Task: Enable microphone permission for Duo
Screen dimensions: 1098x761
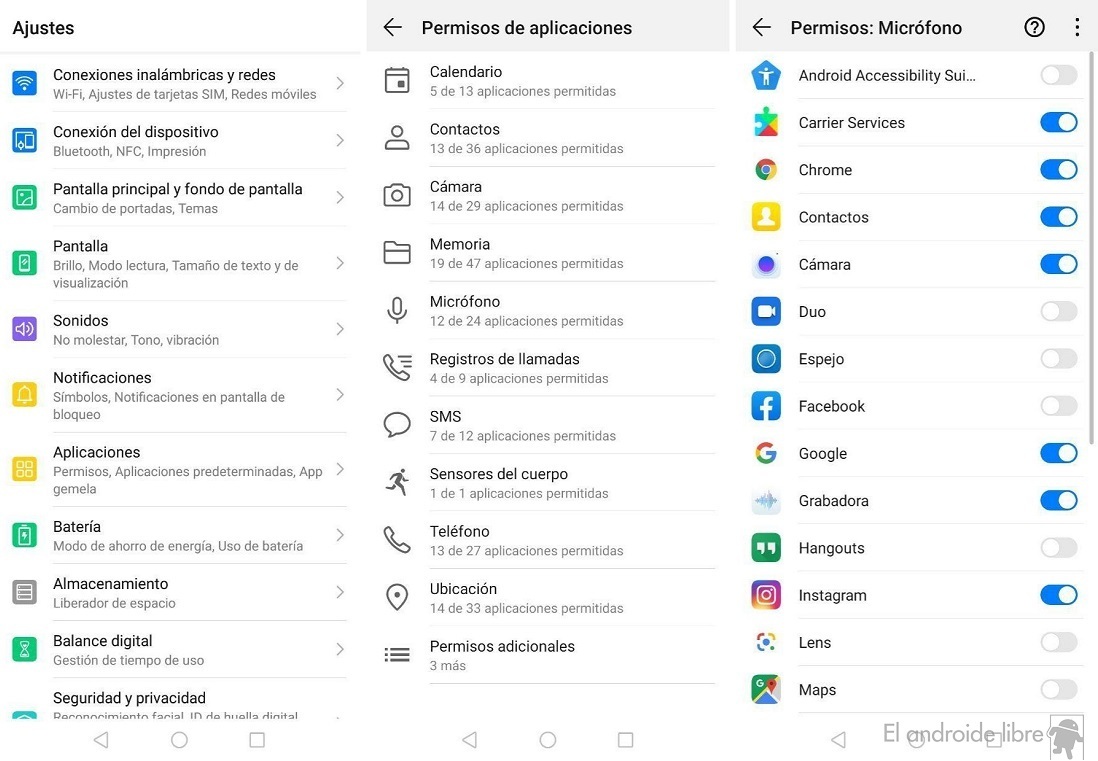Action: coord(1058,312)
